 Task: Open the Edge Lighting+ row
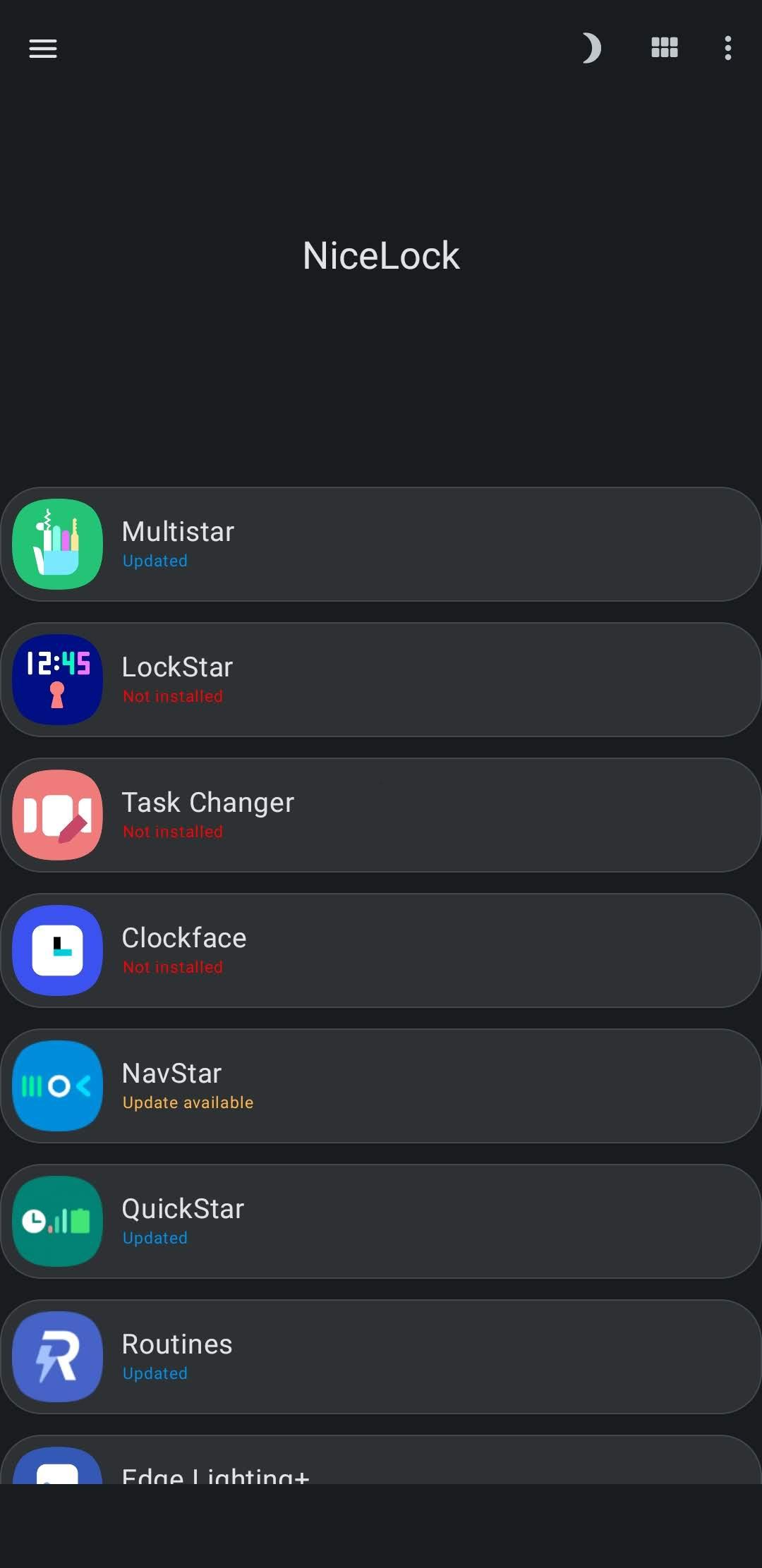381,1460
